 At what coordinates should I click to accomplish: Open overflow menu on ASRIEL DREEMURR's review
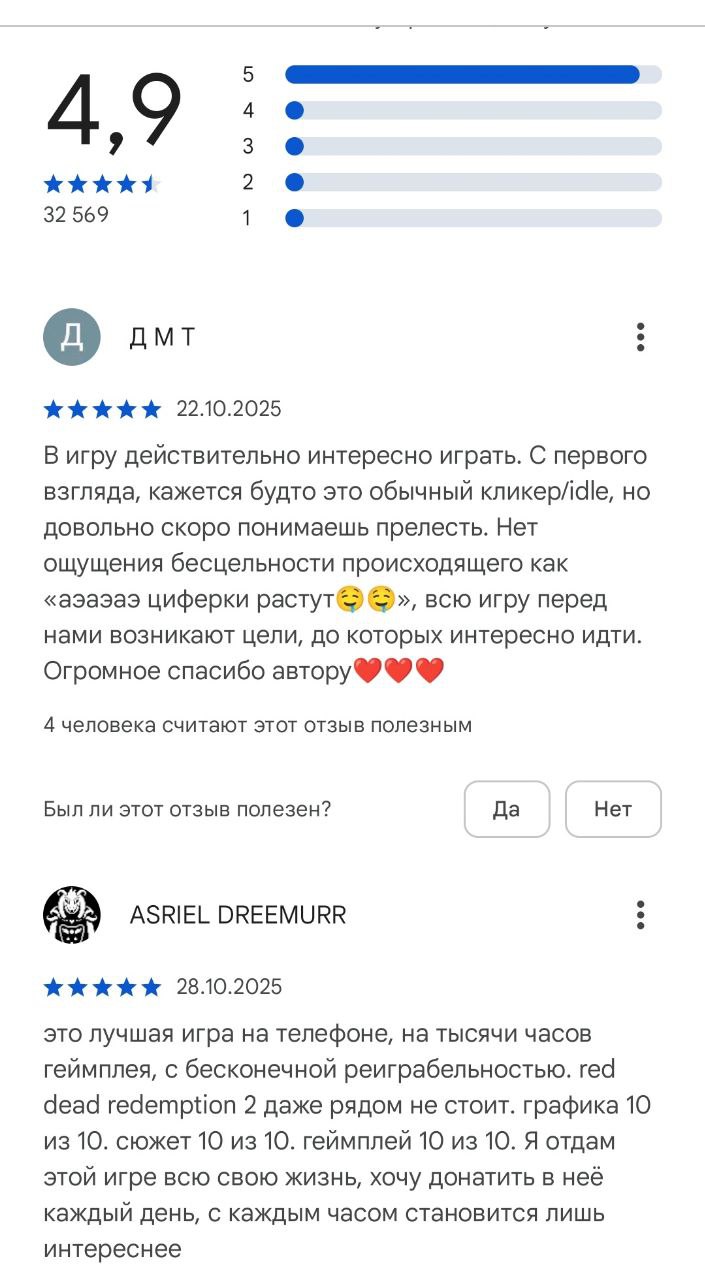tap(640, 914)
